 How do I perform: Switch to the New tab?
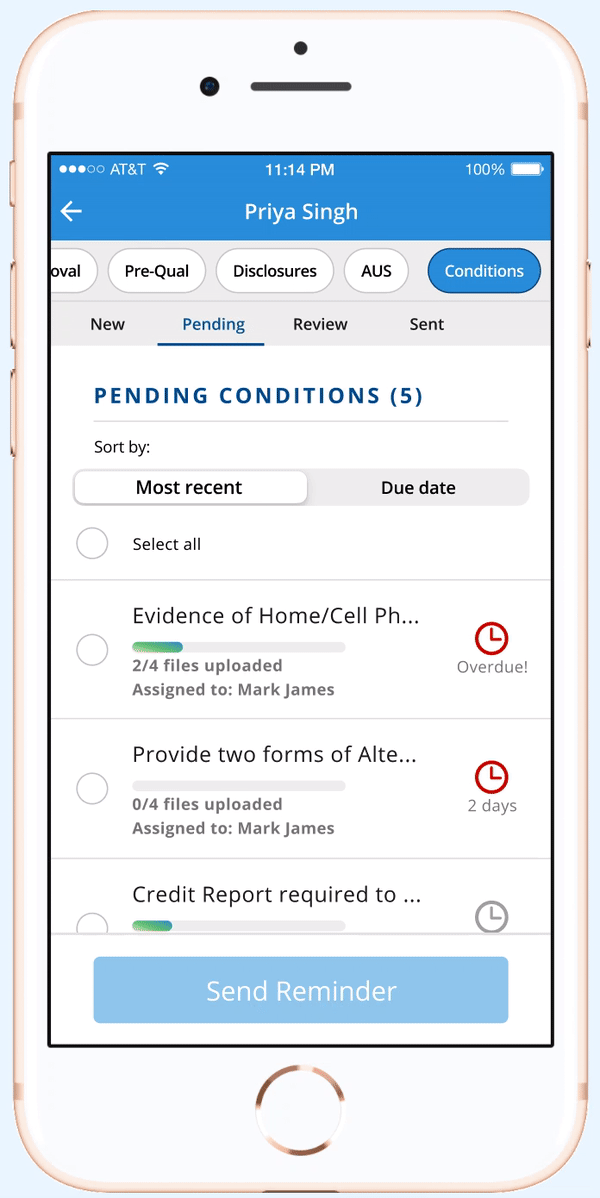click(108, 324)
